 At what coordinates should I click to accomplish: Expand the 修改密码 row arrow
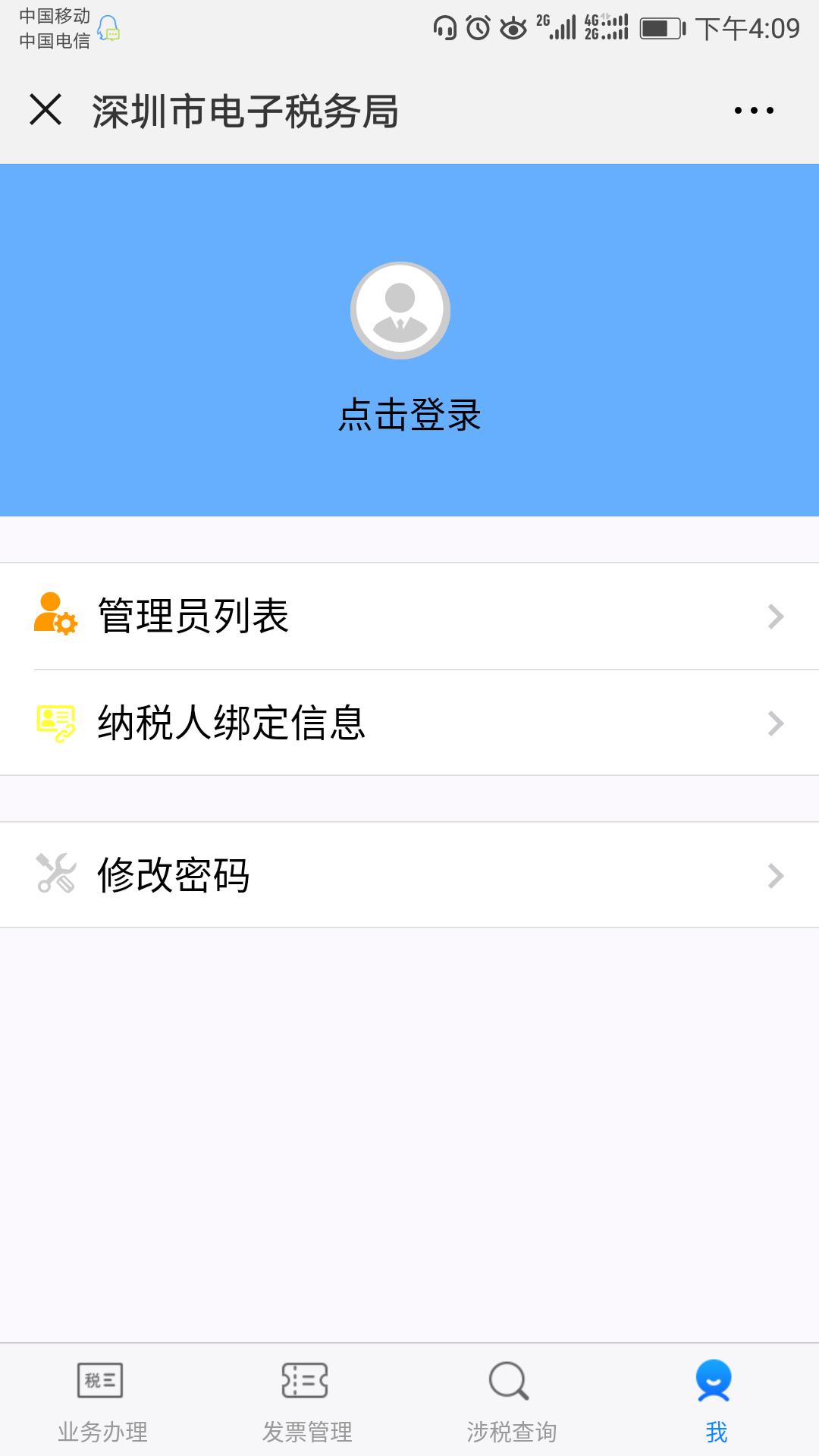pyautogui.click(x=773, y=876)
